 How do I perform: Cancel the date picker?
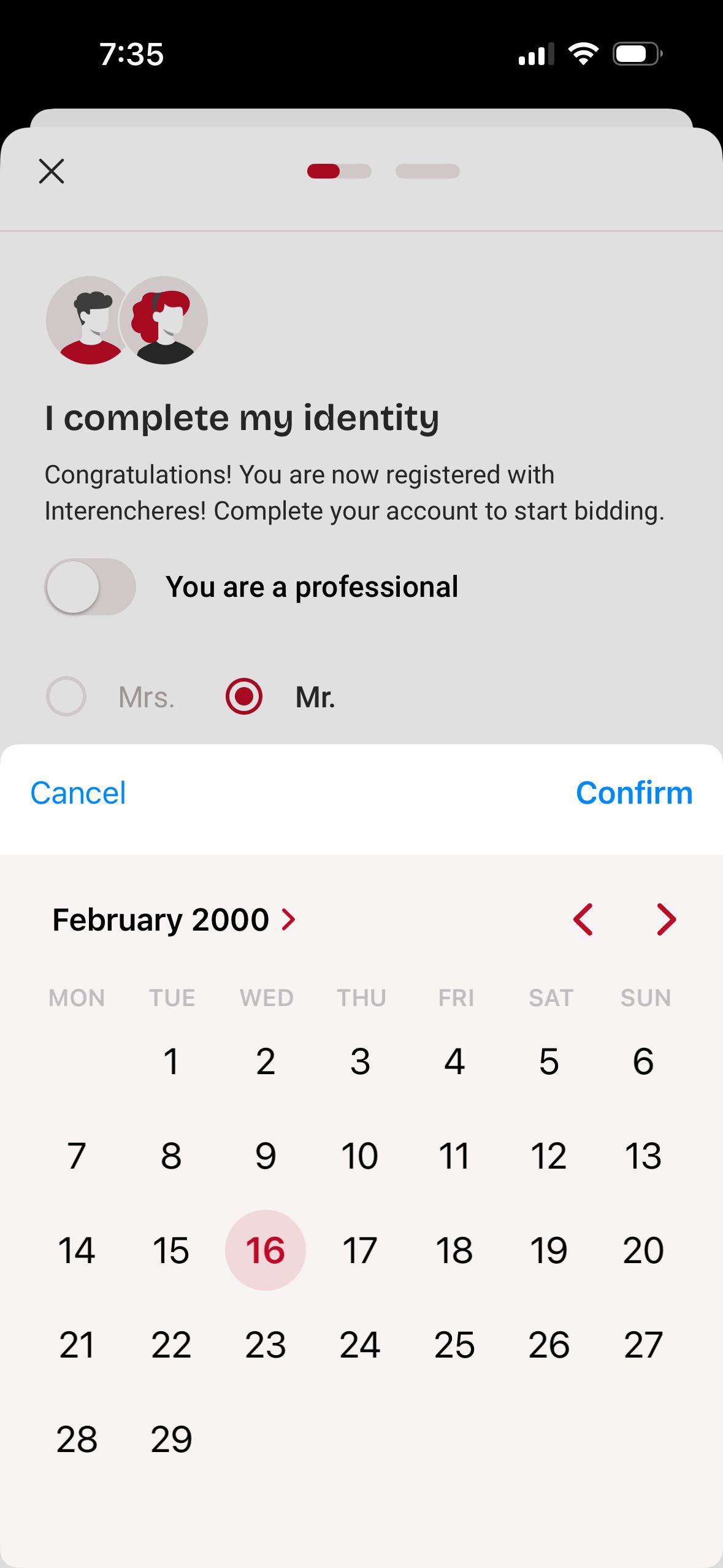click(78, 793)
